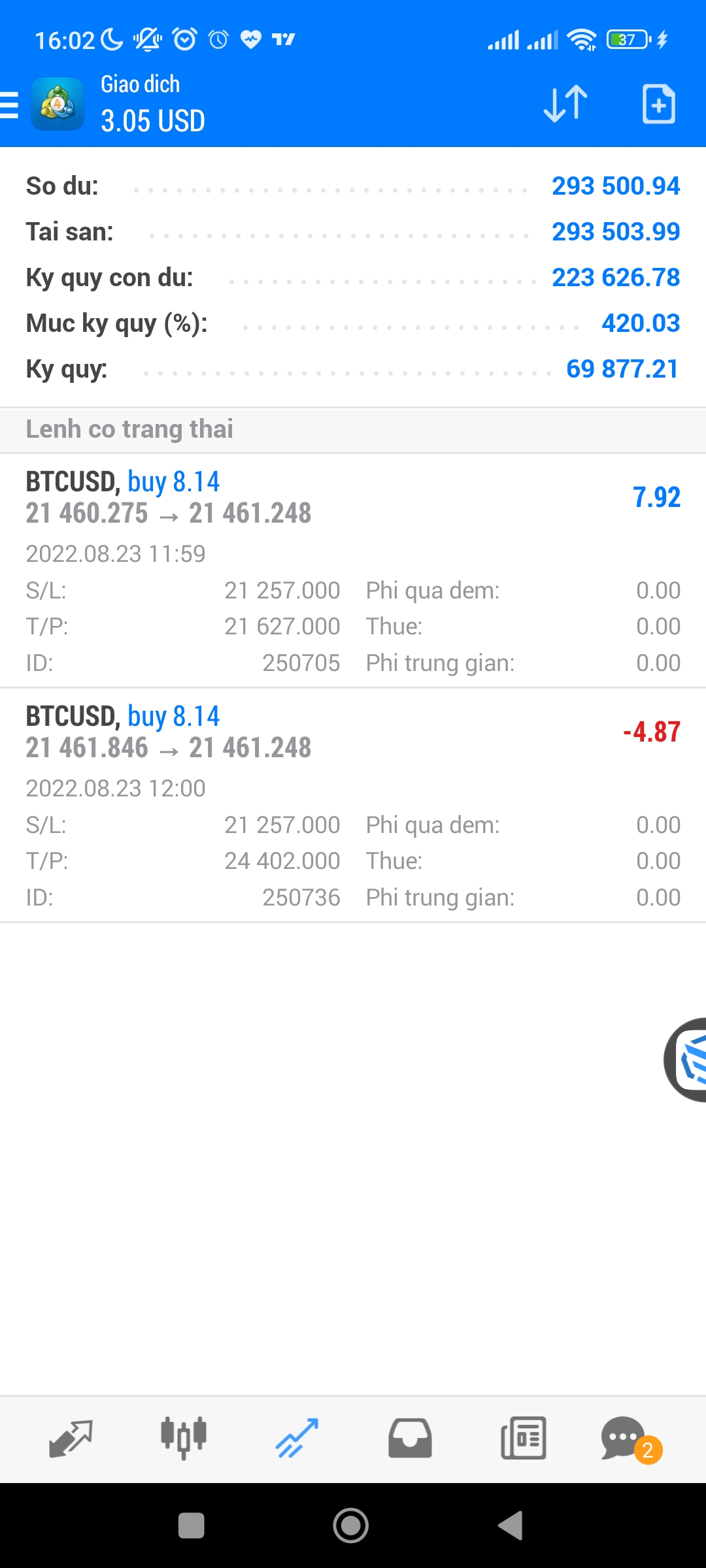
Task: Open the hamburger drawer menu
Action: click(10, 105)
